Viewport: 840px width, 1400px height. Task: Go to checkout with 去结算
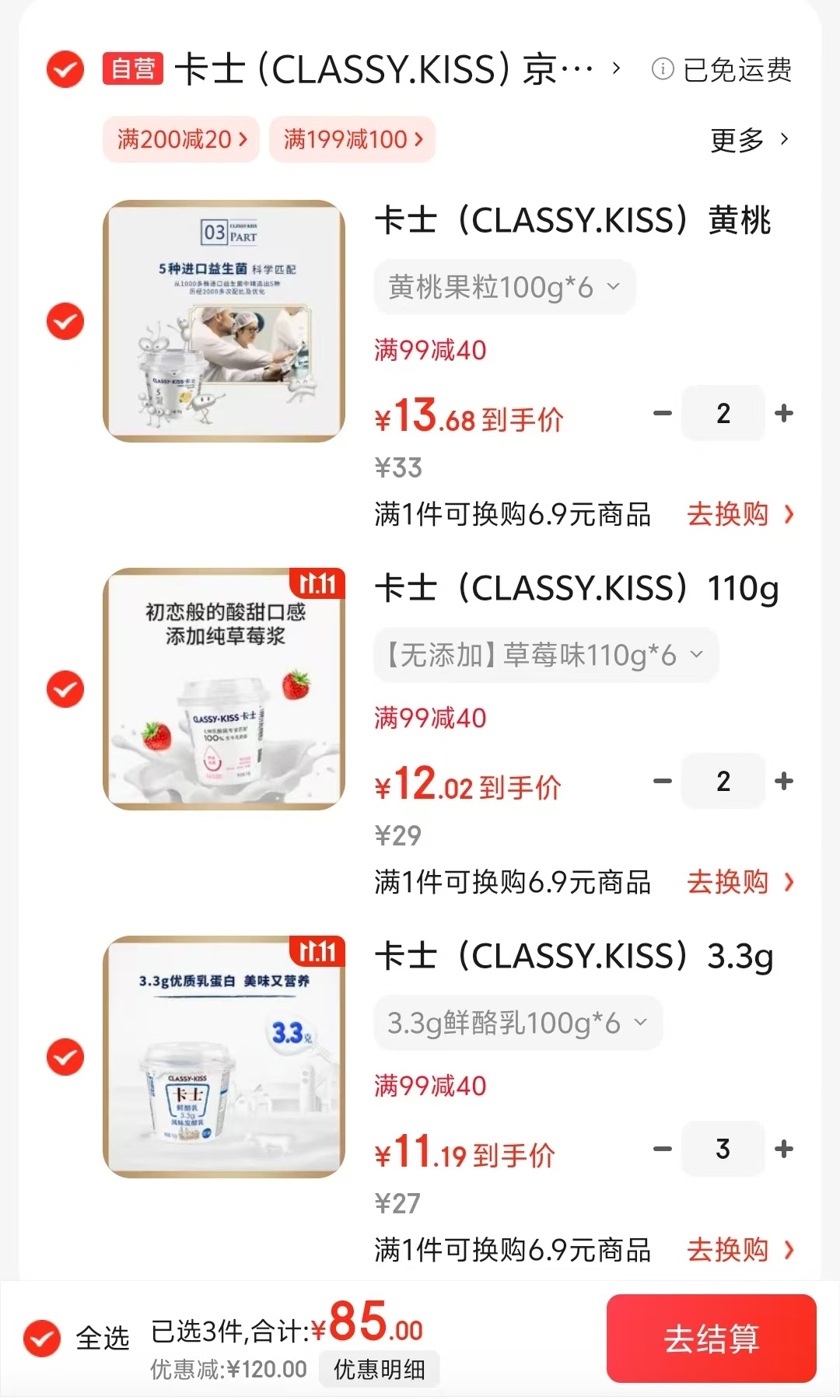click(x=711, y=1339)
